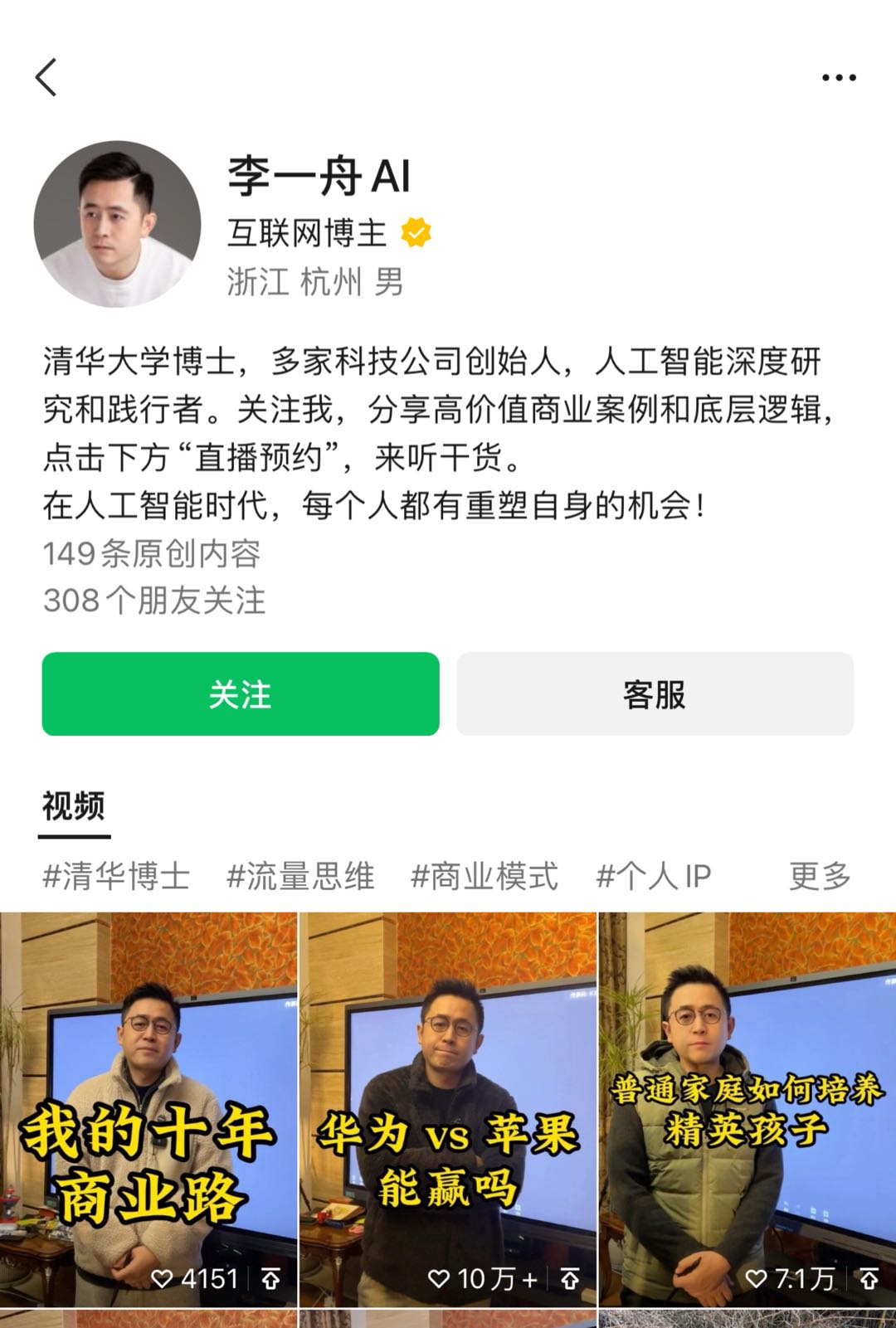Open 308个朋友关注 friends list
896x1328 pixels.
tap(154, 601)
